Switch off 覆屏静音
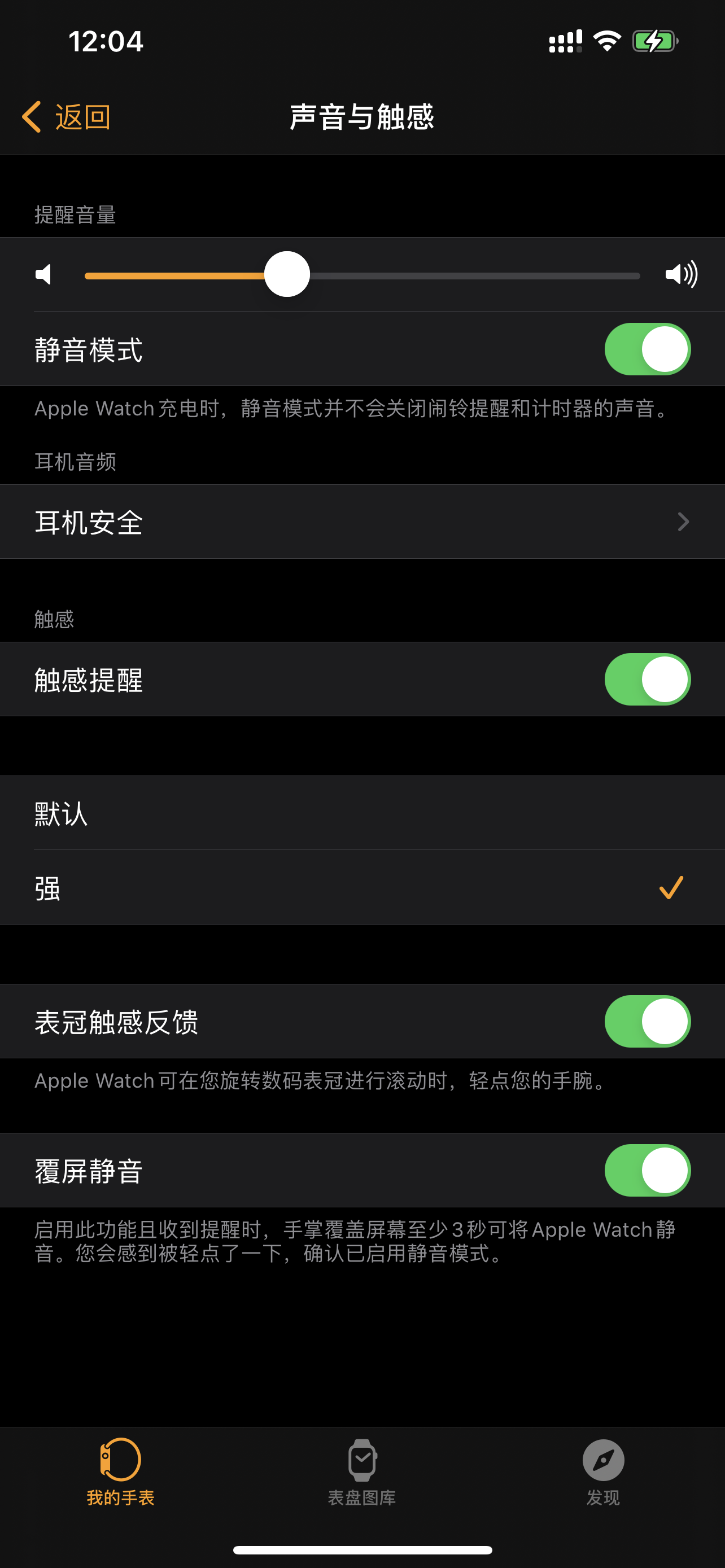The height and width of the screenshot is (1568, 725). coord(647,1170)
